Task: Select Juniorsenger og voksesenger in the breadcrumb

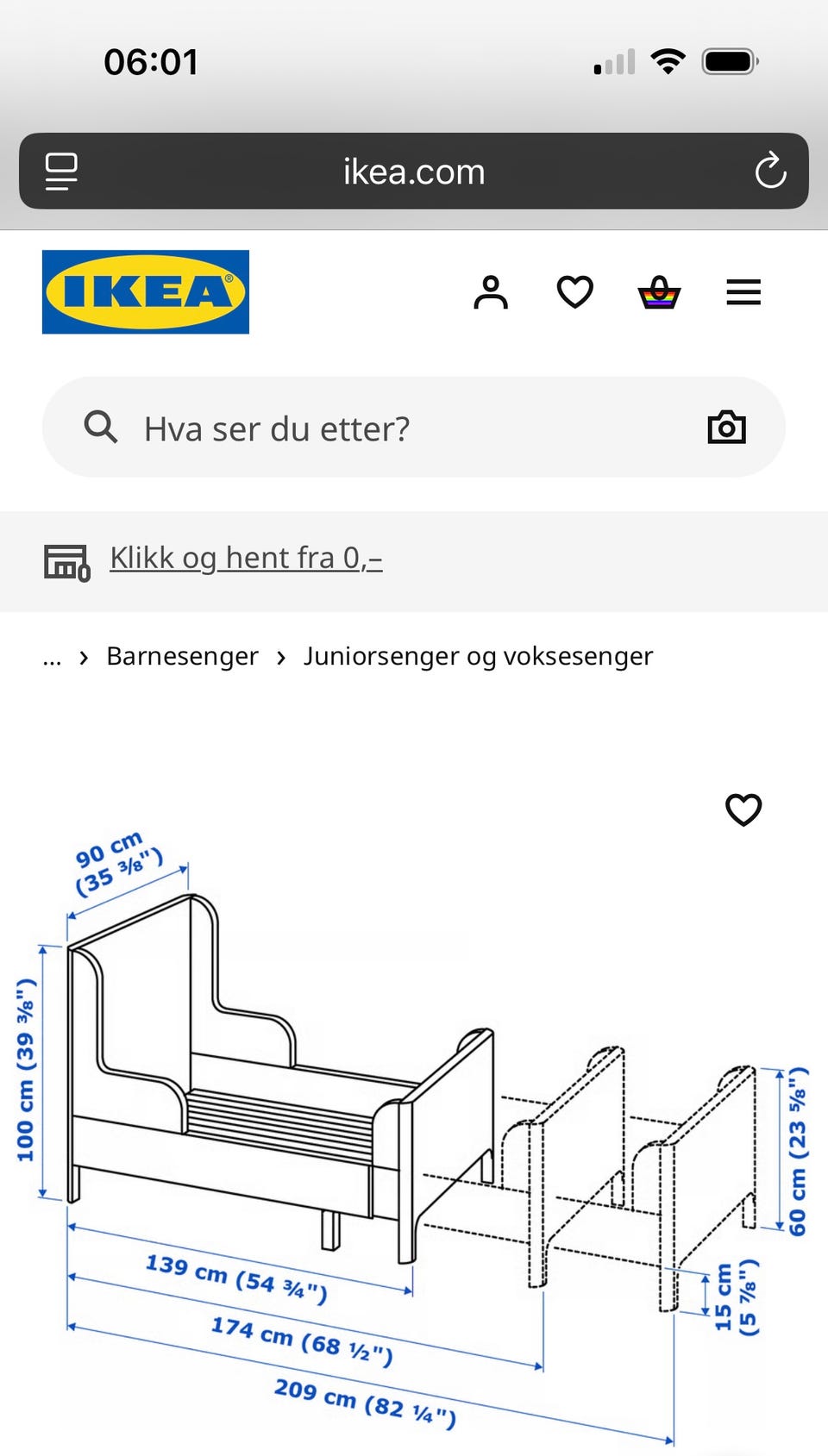Action: click(478, 656)
